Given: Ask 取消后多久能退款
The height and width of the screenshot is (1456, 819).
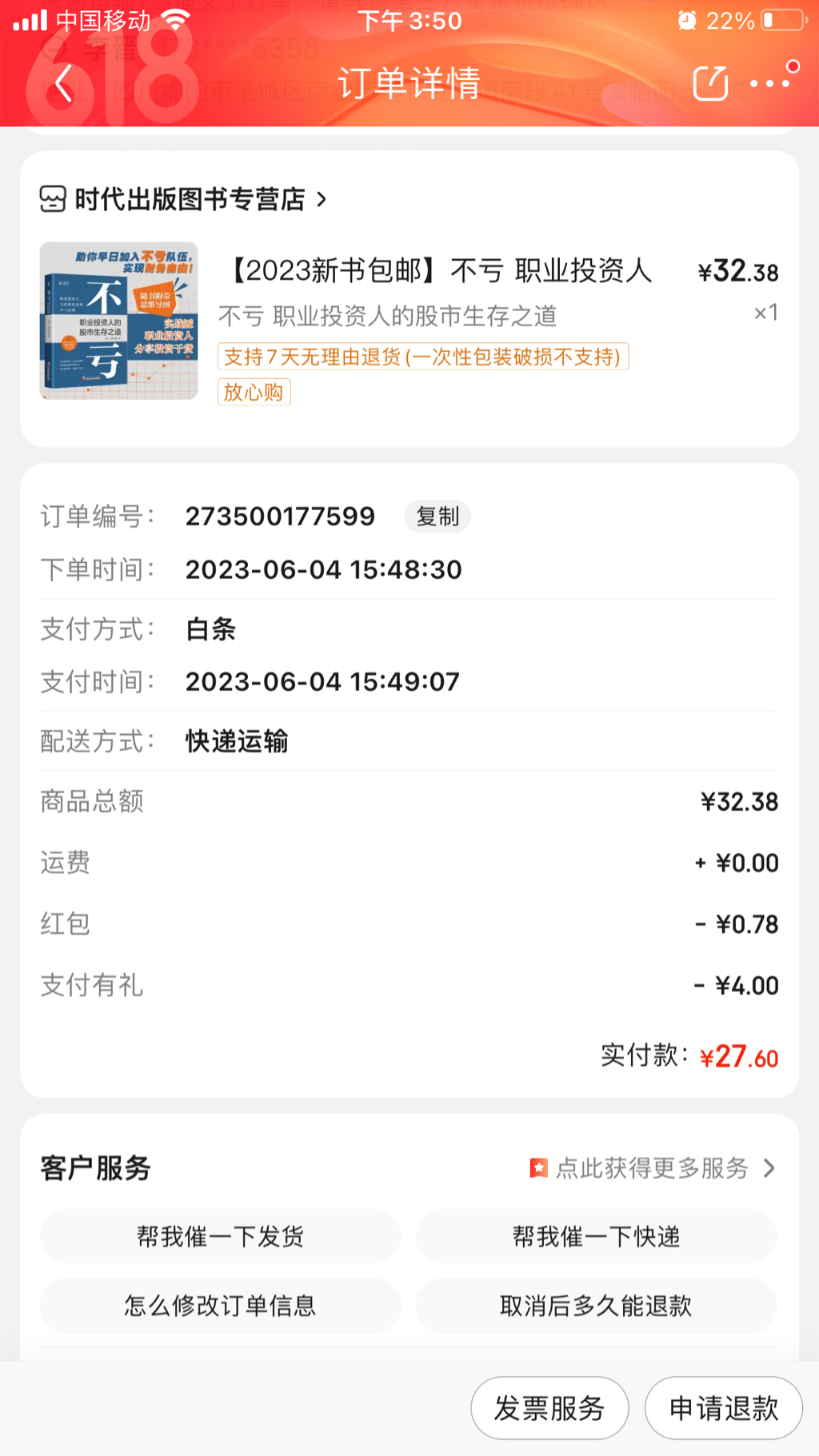Looking at the screenshot, I should [x=596, y=1306].
